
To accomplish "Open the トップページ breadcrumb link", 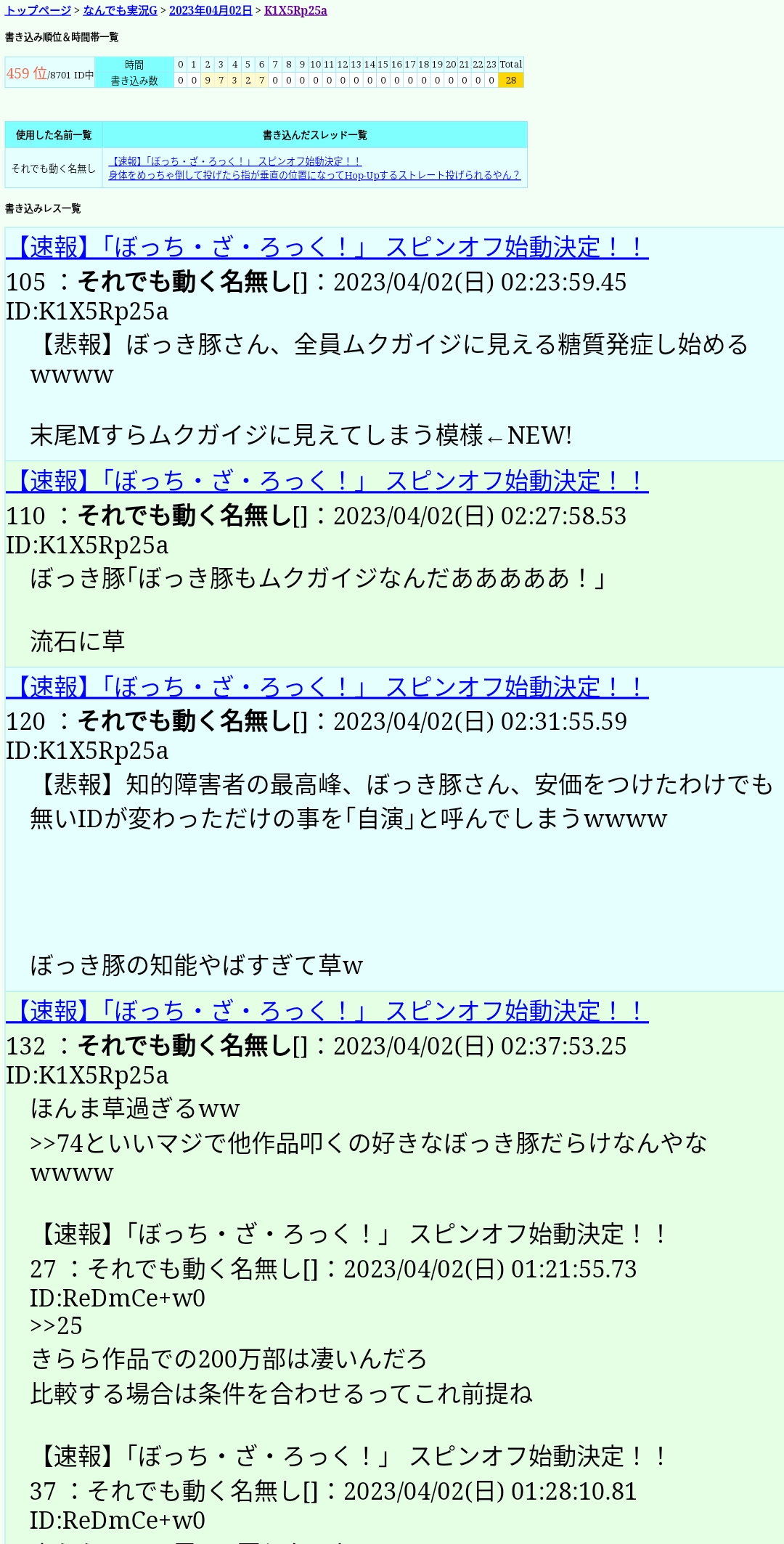I will pyautogui.click(x=38, y=10).
